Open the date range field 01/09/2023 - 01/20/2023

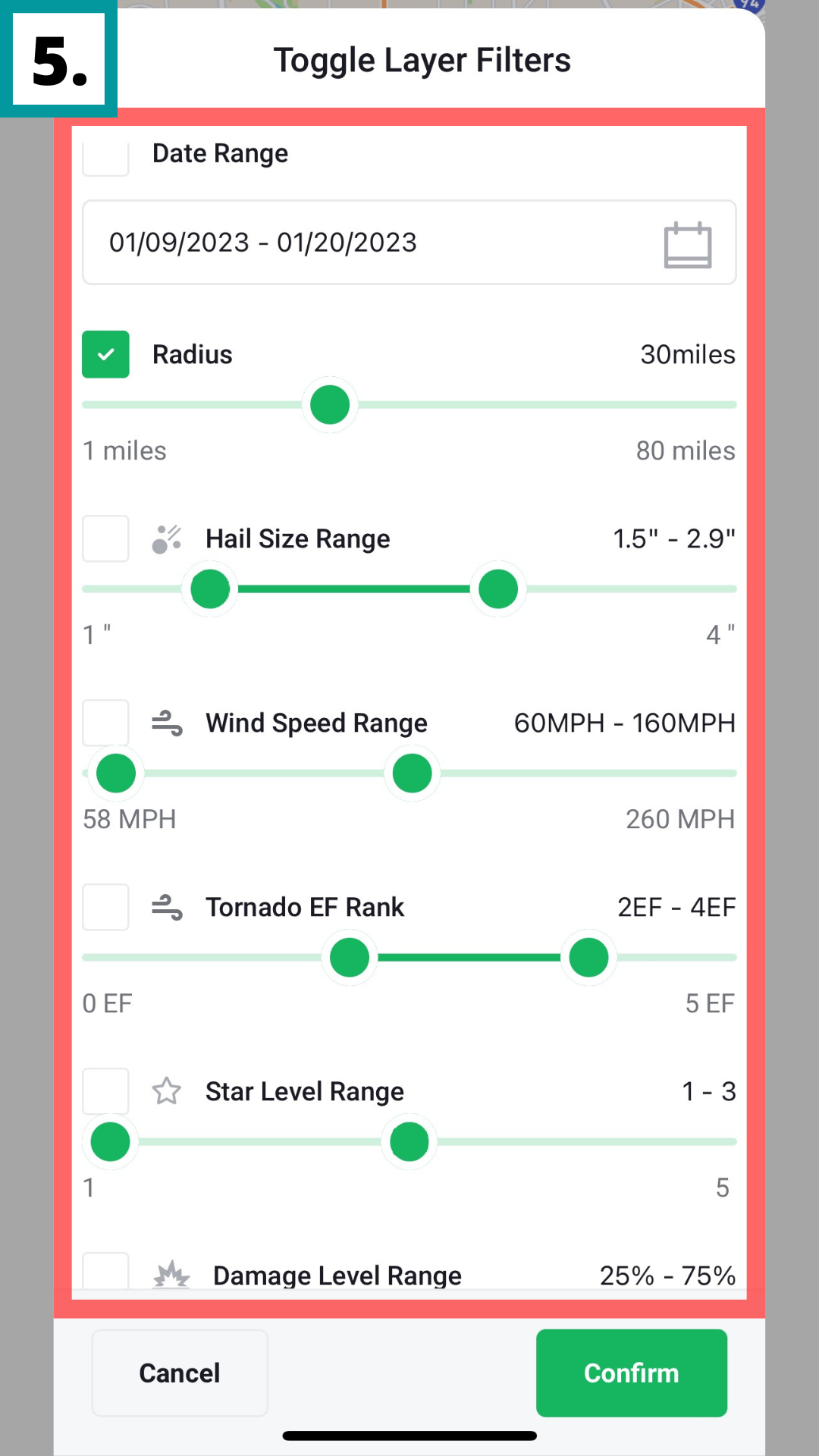coord(409,243)
